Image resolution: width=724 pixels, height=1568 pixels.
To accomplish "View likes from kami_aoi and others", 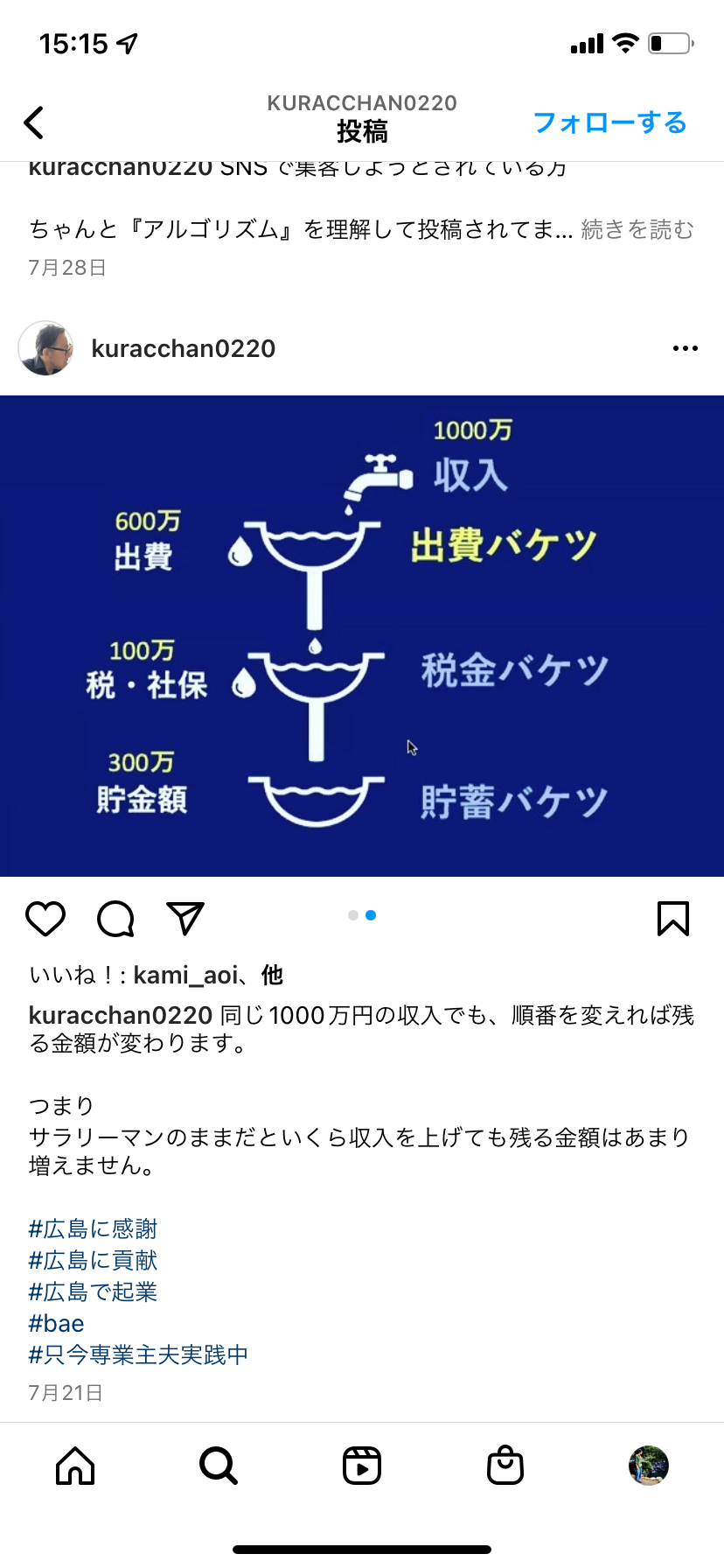I will pos(156,975).
